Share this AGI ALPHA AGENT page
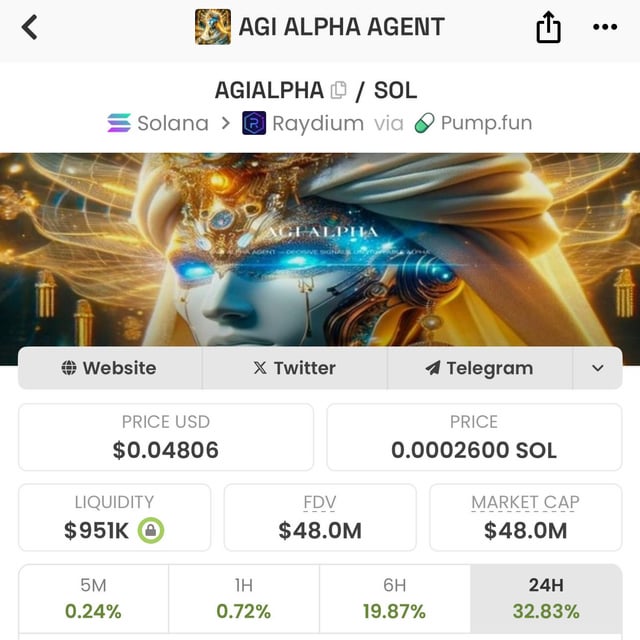Viewport: 640px width, 640px height. pos(548,28)
